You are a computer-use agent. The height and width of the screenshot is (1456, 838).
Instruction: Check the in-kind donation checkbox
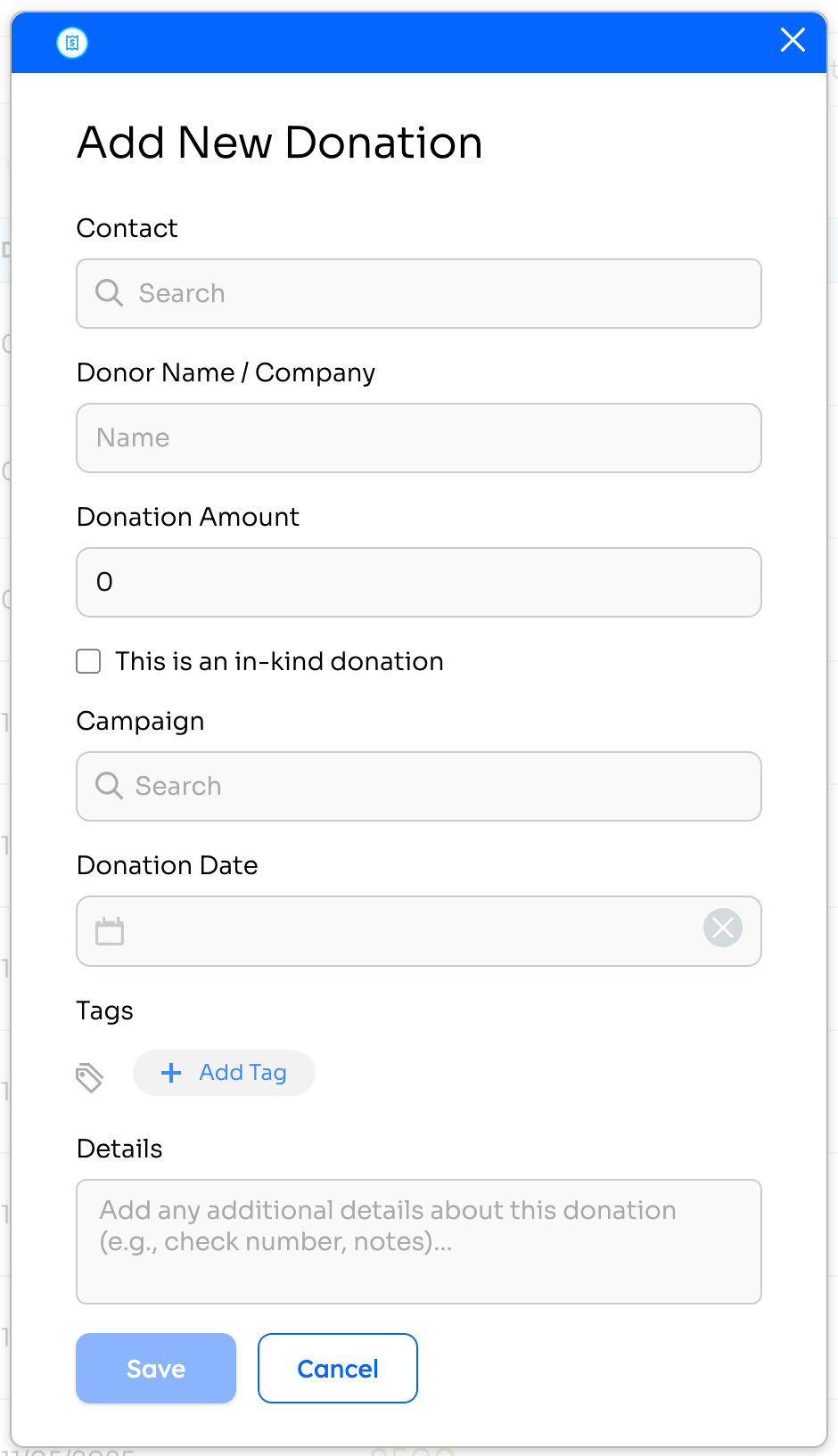tap(88, 661)
